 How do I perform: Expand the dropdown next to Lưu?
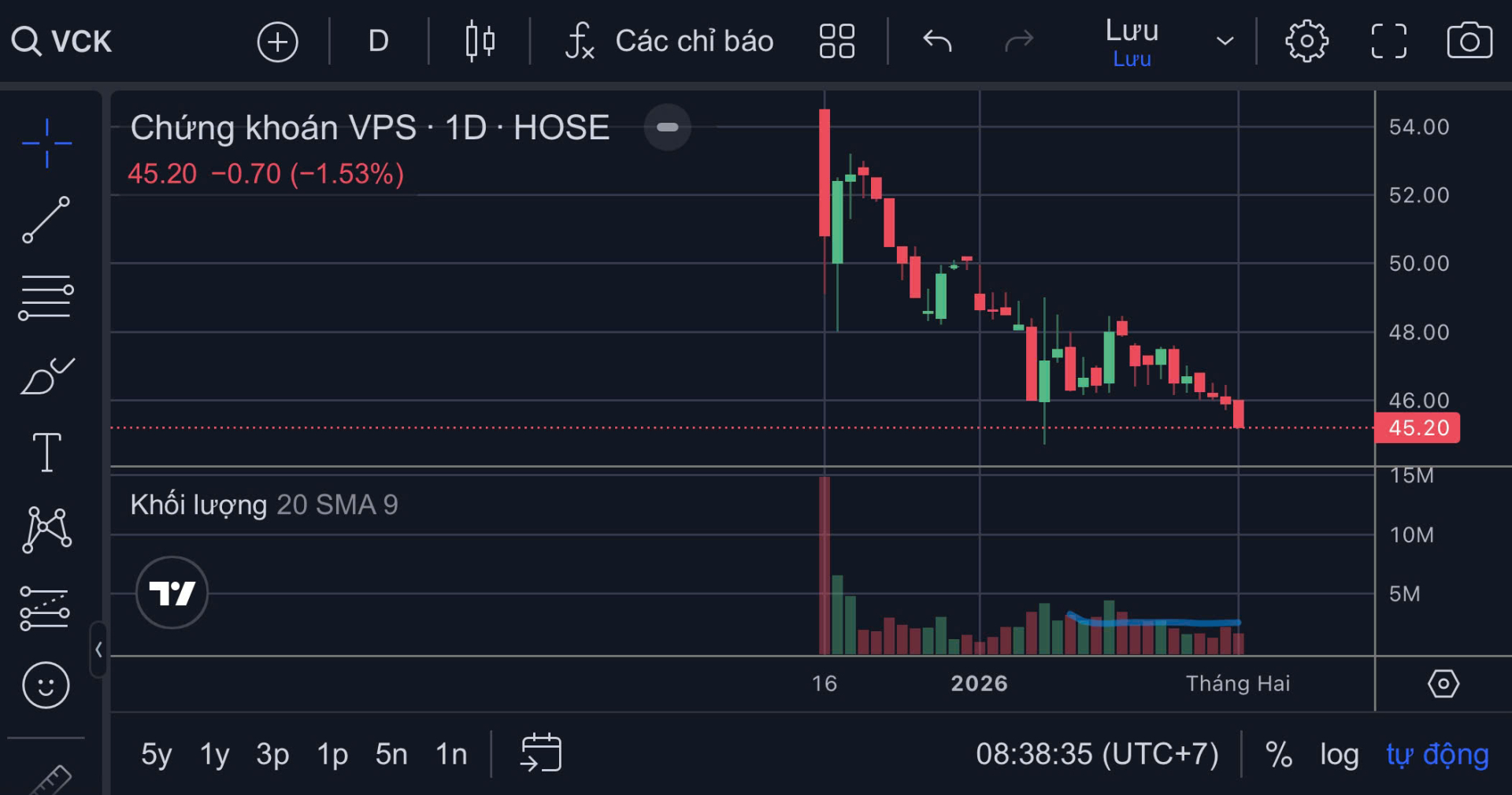(x=1225, y=41)
